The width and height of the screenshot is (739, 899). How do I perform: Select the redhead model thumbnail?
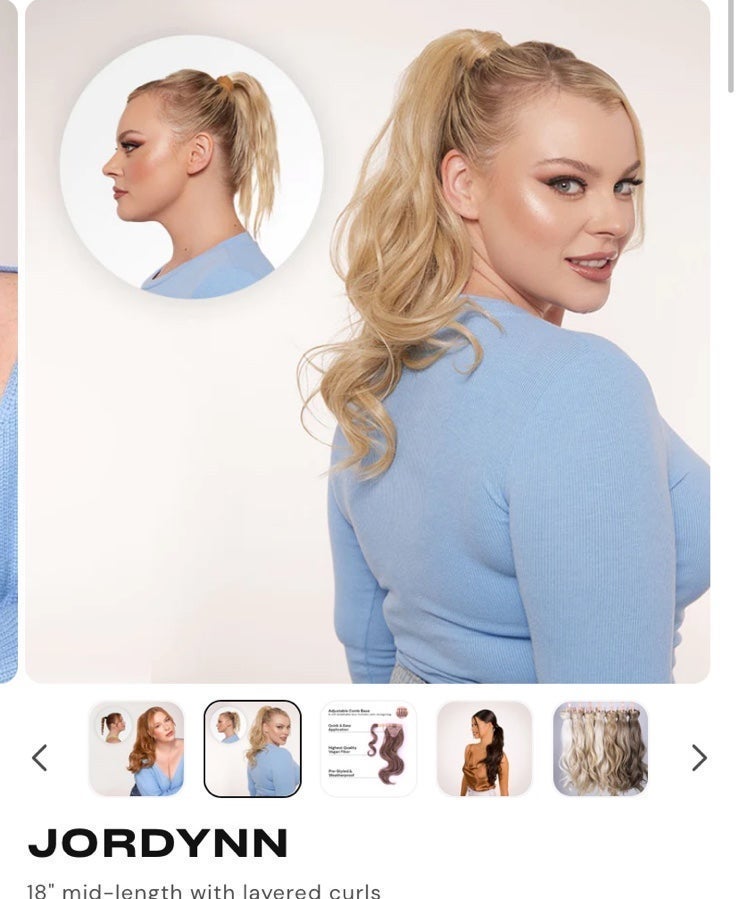click(136, 749)
